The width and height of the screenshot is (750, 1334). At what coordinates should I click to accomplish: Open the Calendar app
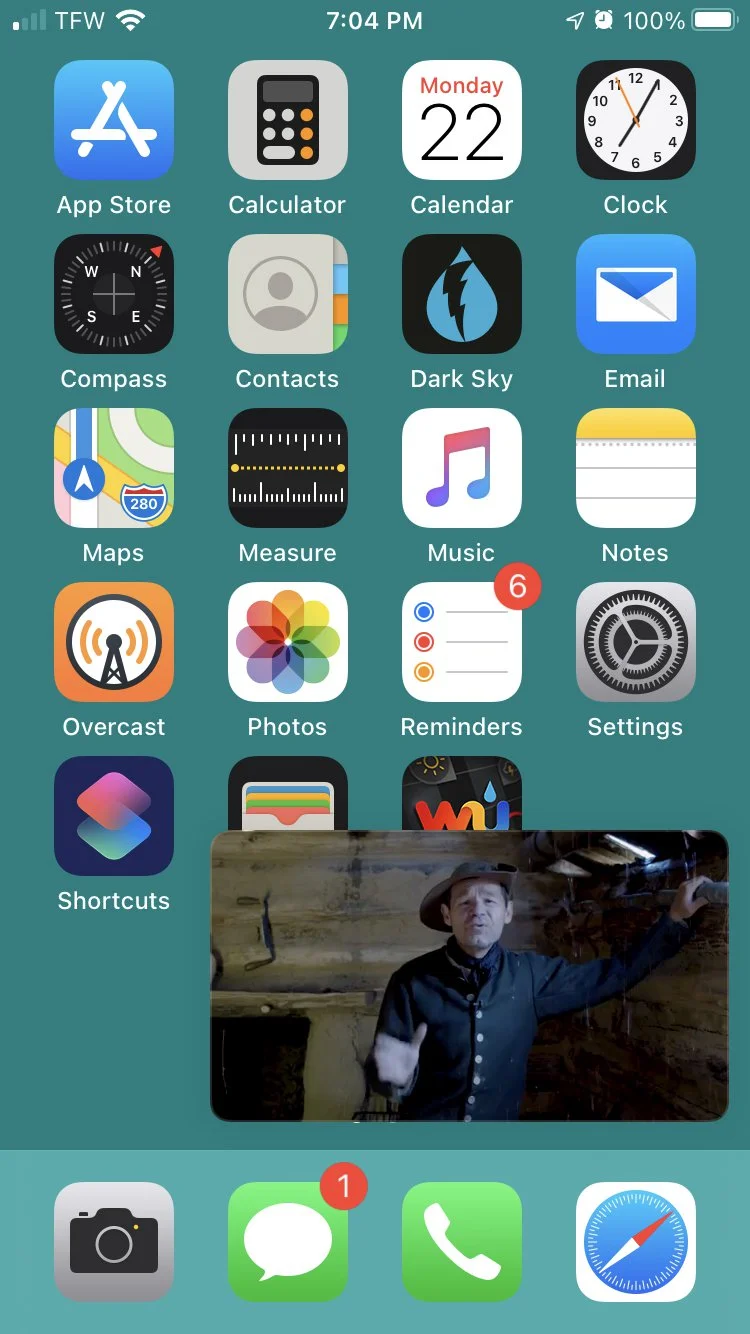coord(461,120)
